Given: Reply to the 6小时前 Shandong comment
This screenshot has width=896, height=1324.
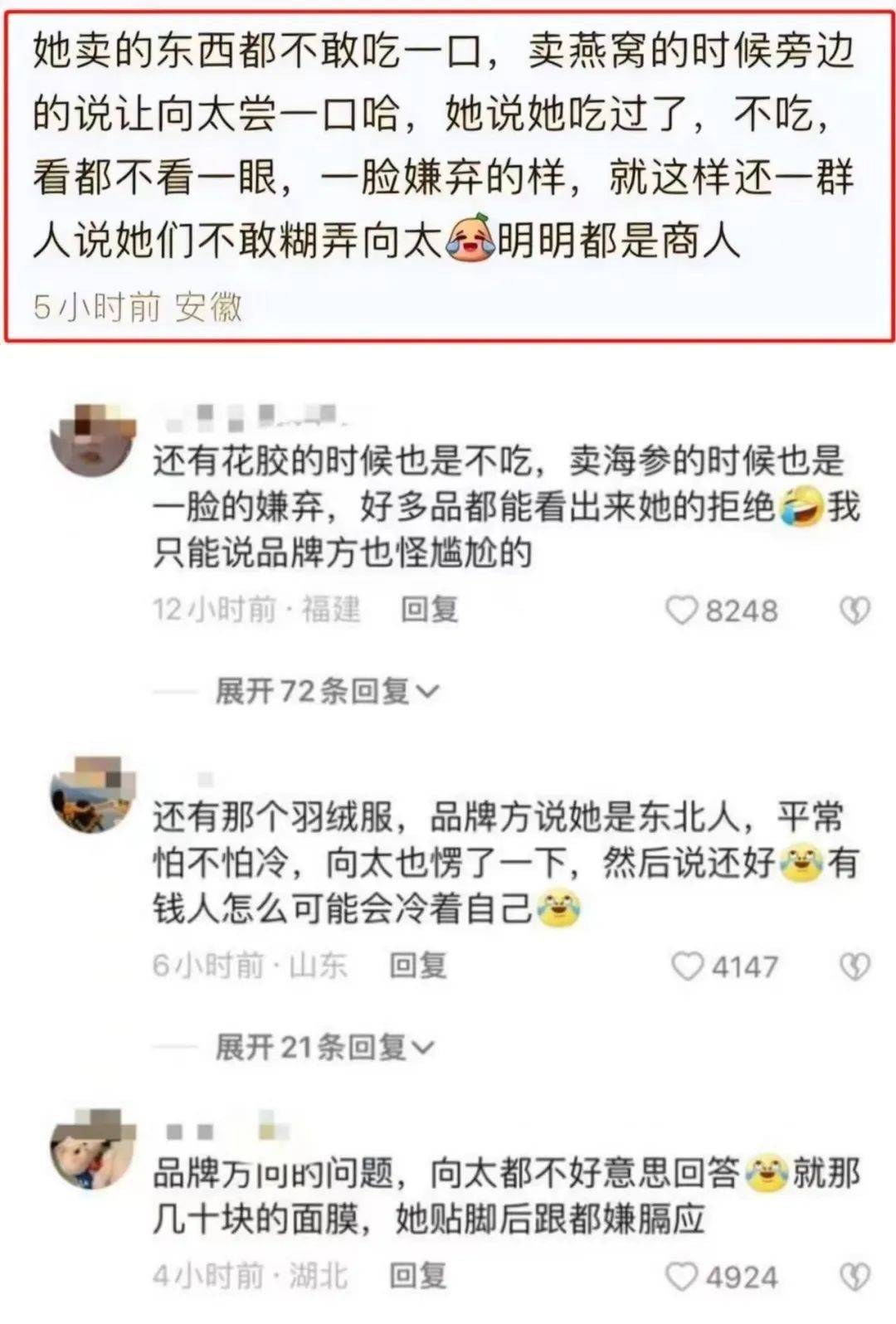Looking at the screenshot, I should (x=418, y=966).
